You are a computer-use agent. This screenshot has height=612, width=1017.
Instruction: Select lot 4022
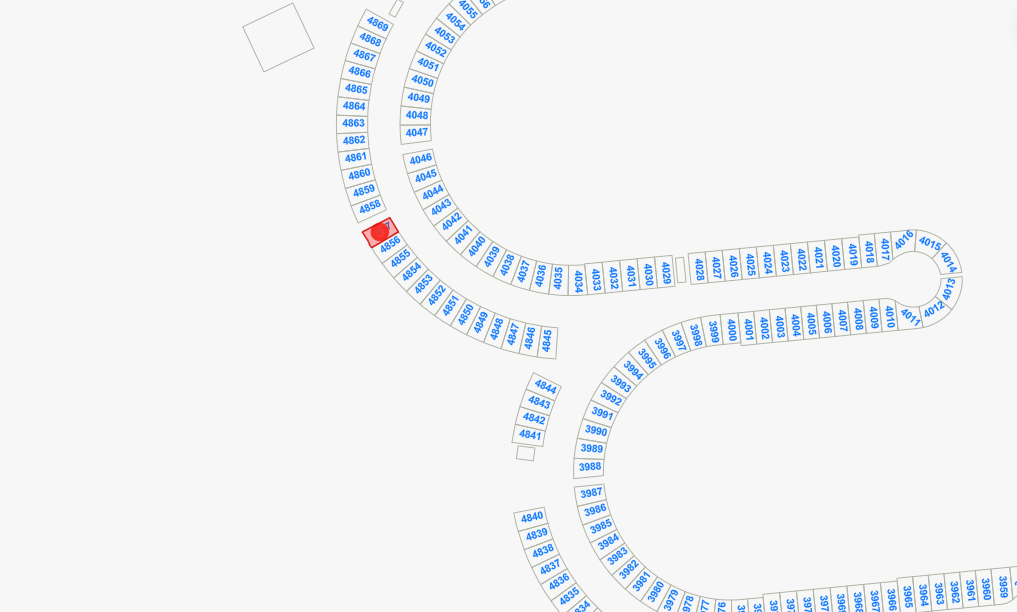(801, 260)
